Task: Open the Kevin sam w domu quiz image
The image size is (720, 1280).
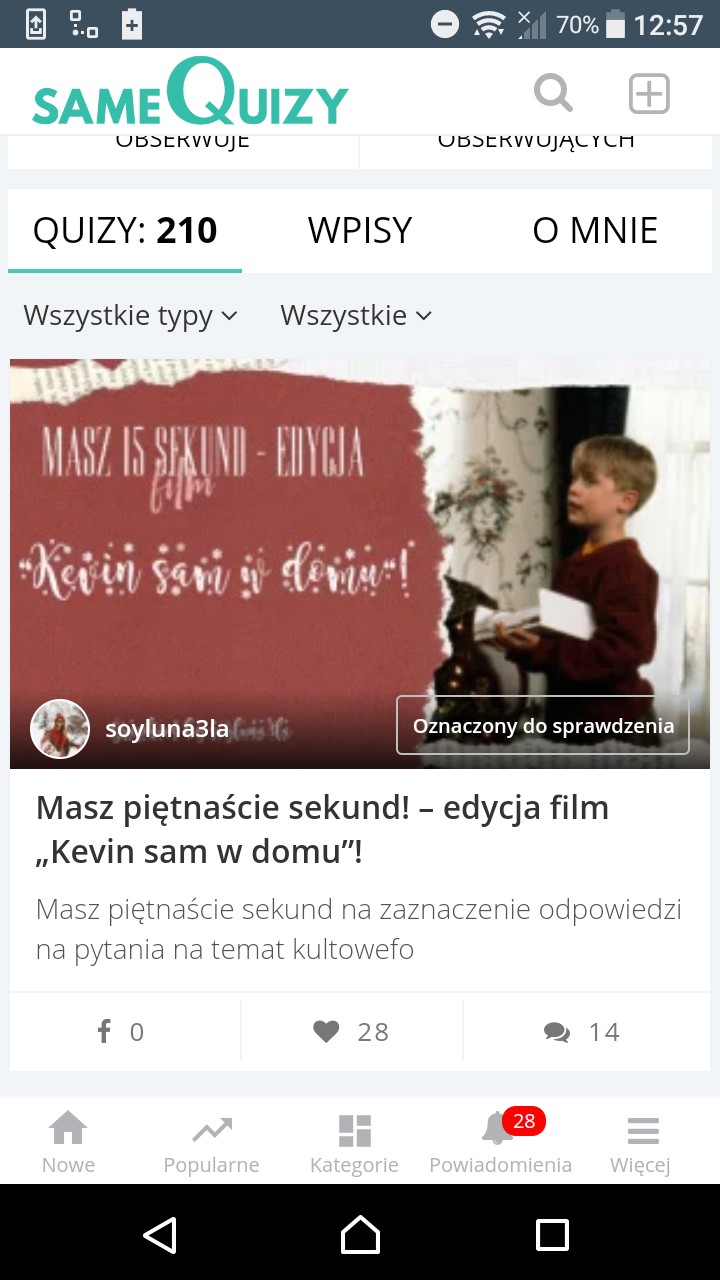Action: coord(360,563)
